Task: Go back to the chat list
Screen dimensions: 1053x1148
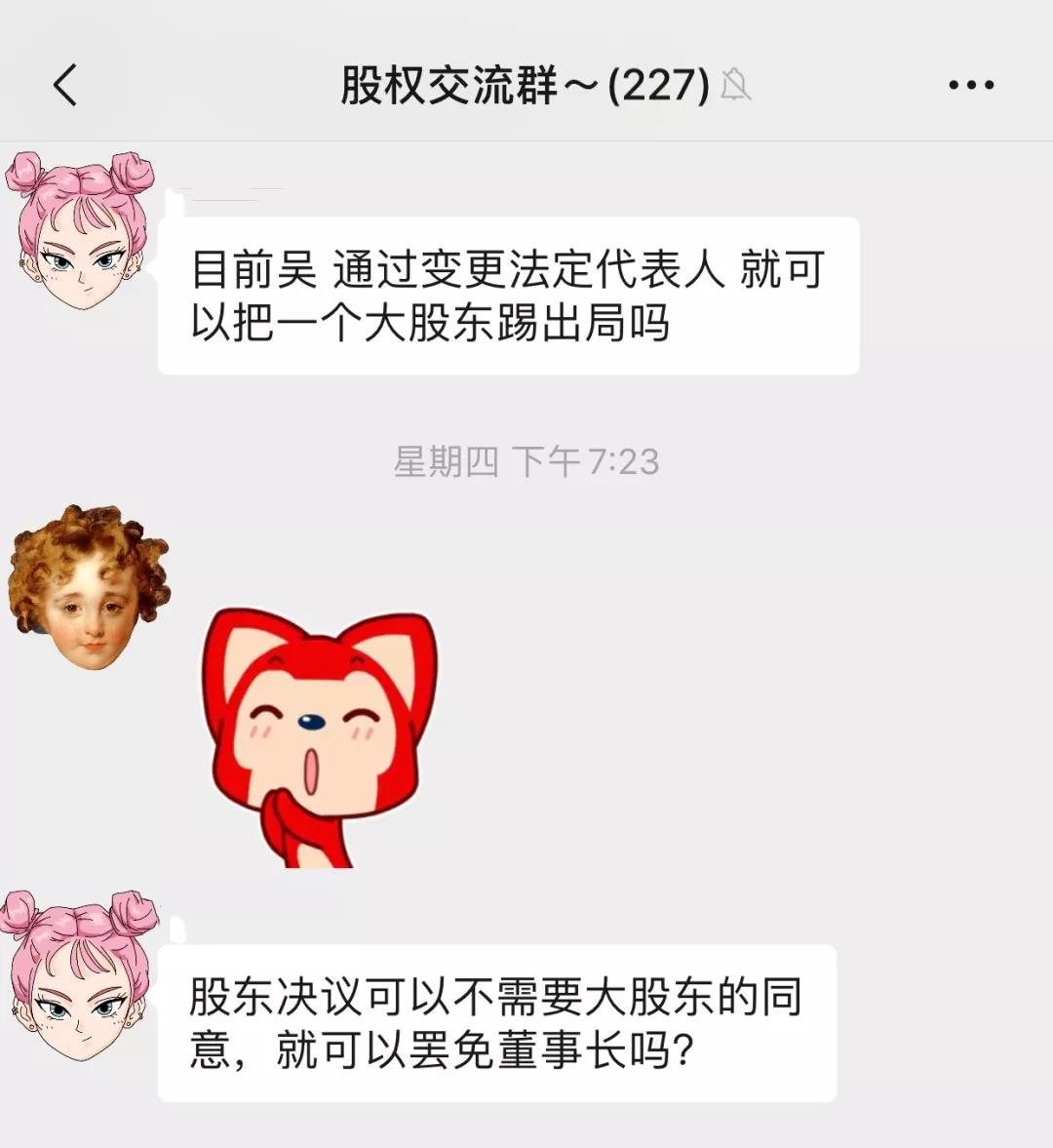Action: pos(65,86)
